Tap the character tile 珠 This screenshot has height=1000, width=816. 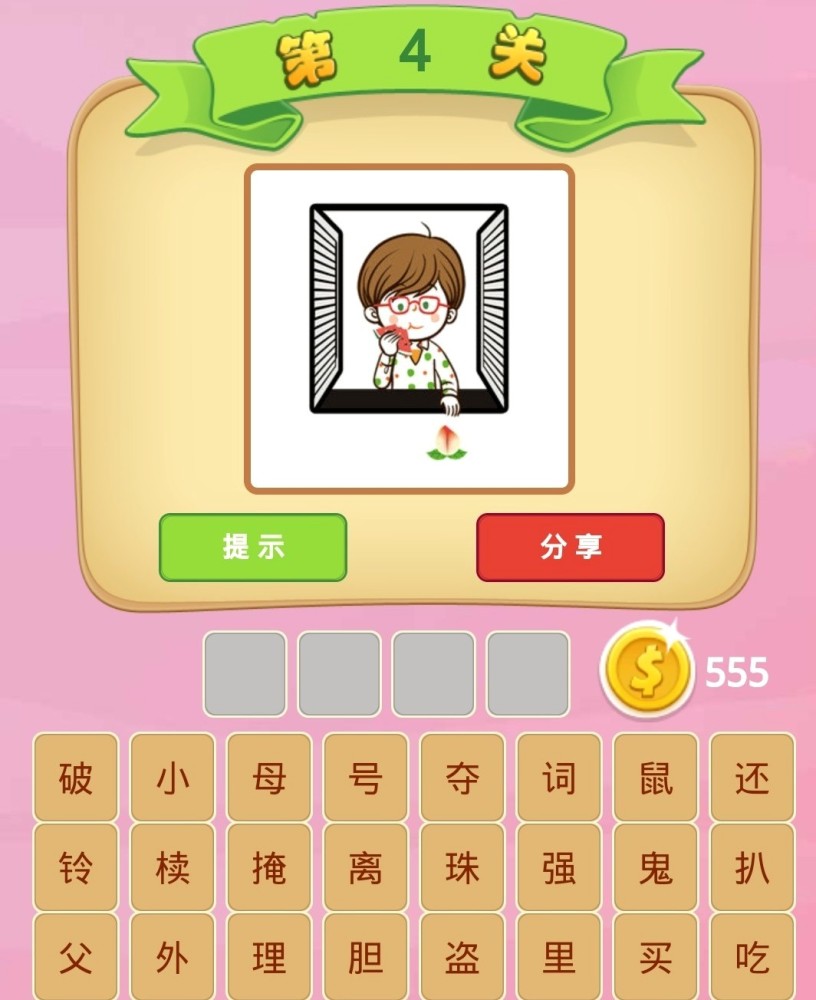click(x=462, y=868)
